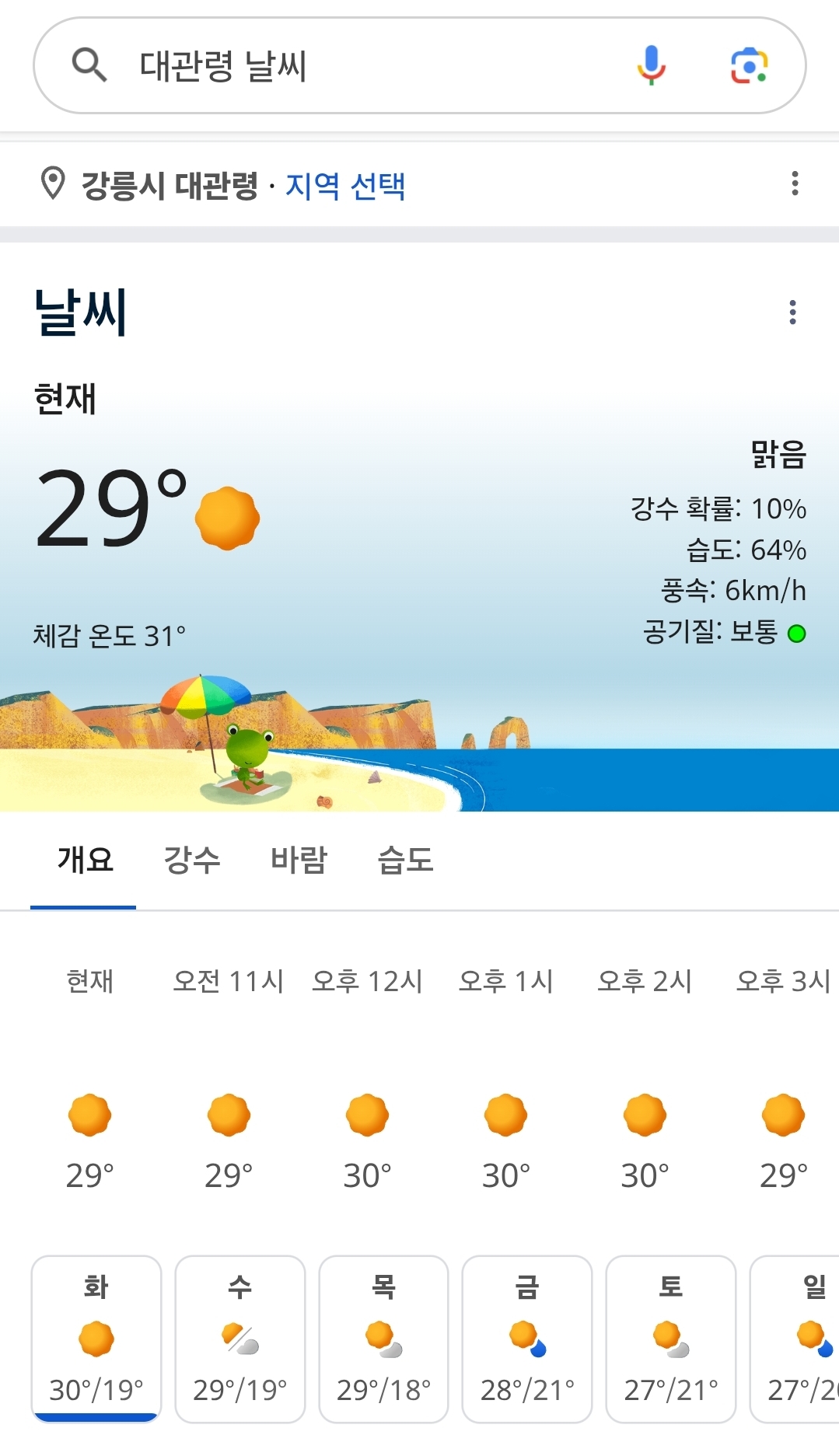The height and width of the screenshot is (1456, 839).
Task: Open Google Lens camera search
Action: point(749,65)
